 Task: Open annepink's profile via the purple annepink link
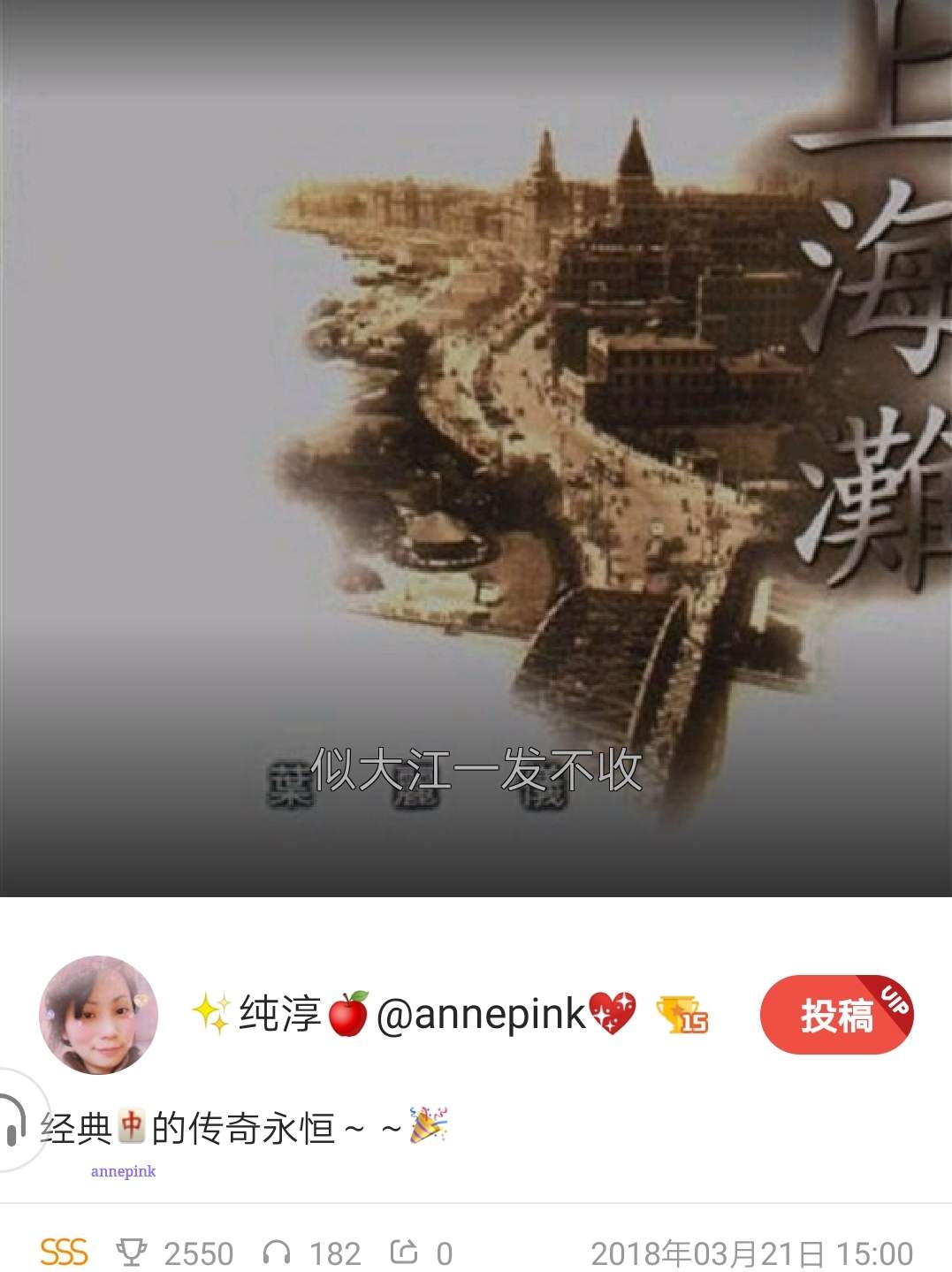(x=122, y=1172)
